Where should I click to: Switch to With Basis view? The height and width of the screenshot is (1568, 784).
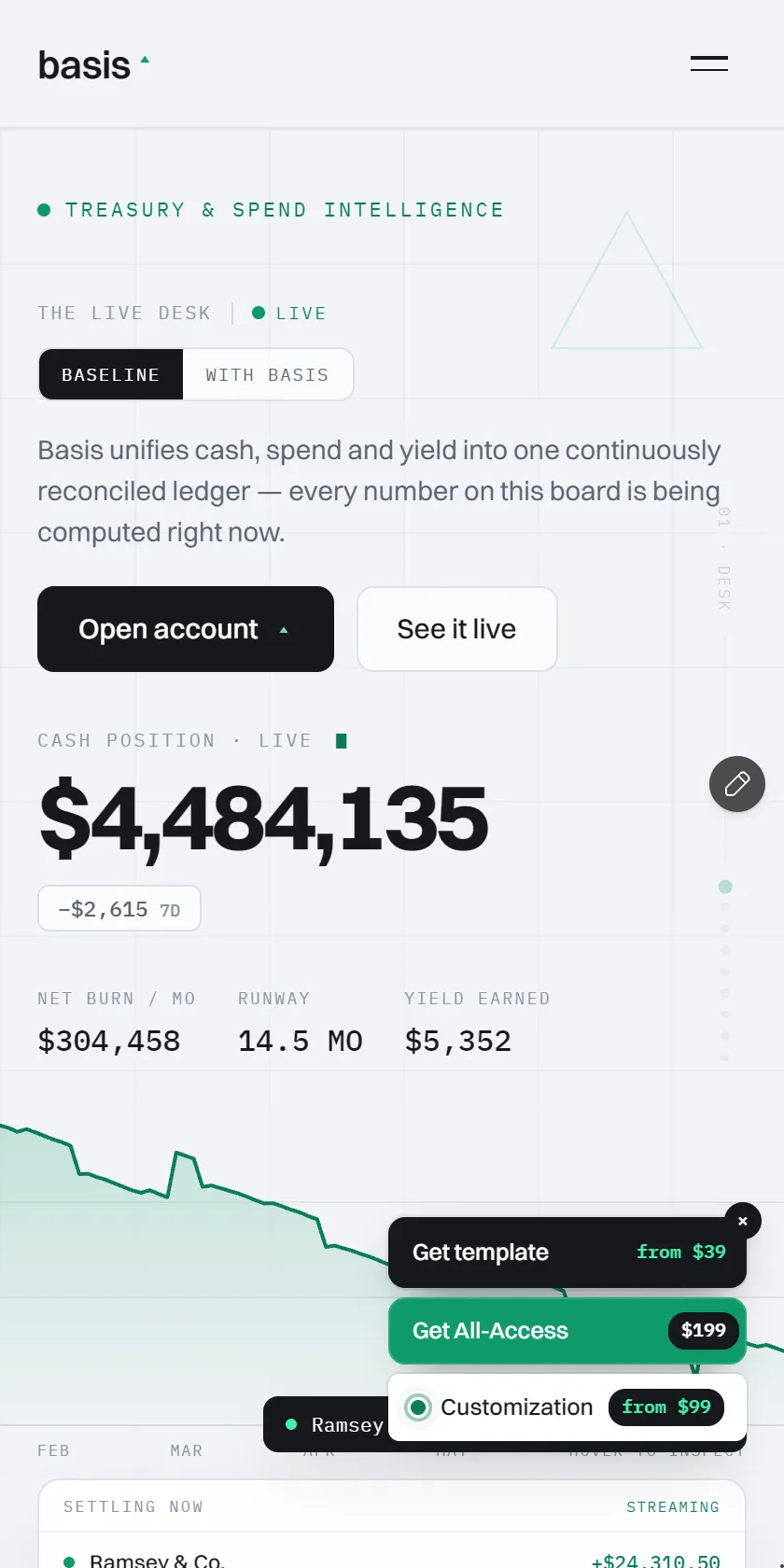pos(268,374)
